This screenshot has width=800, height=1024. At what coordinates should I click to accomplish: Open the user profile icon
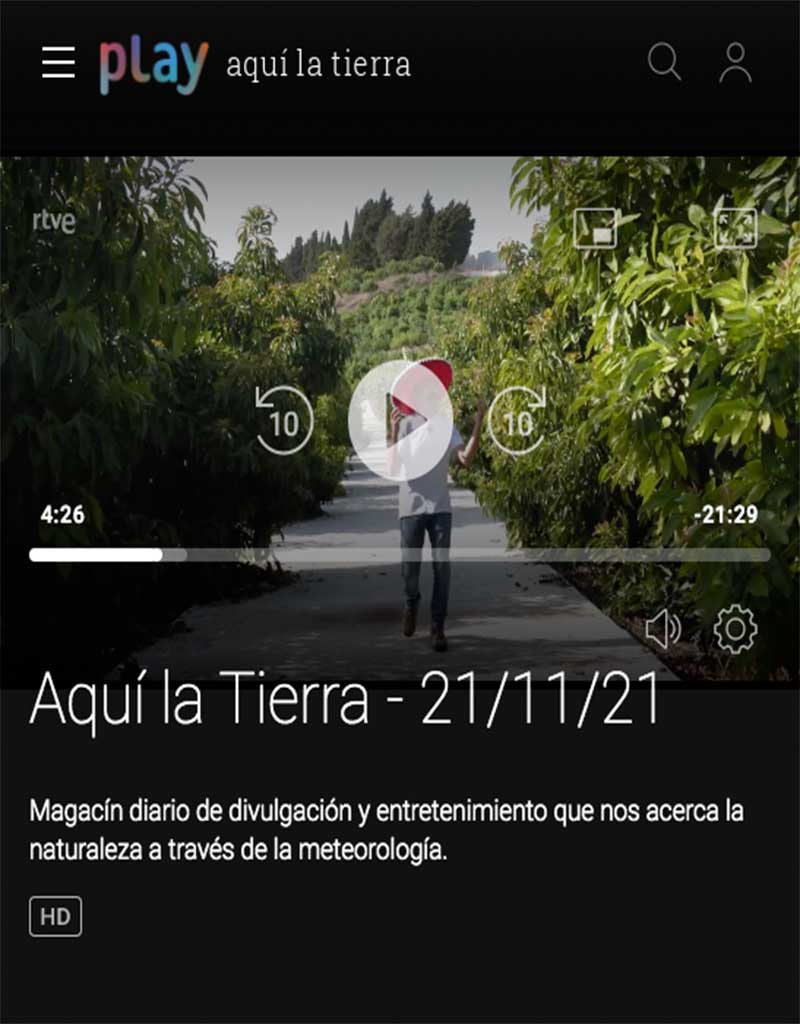(x=735, y=64)
